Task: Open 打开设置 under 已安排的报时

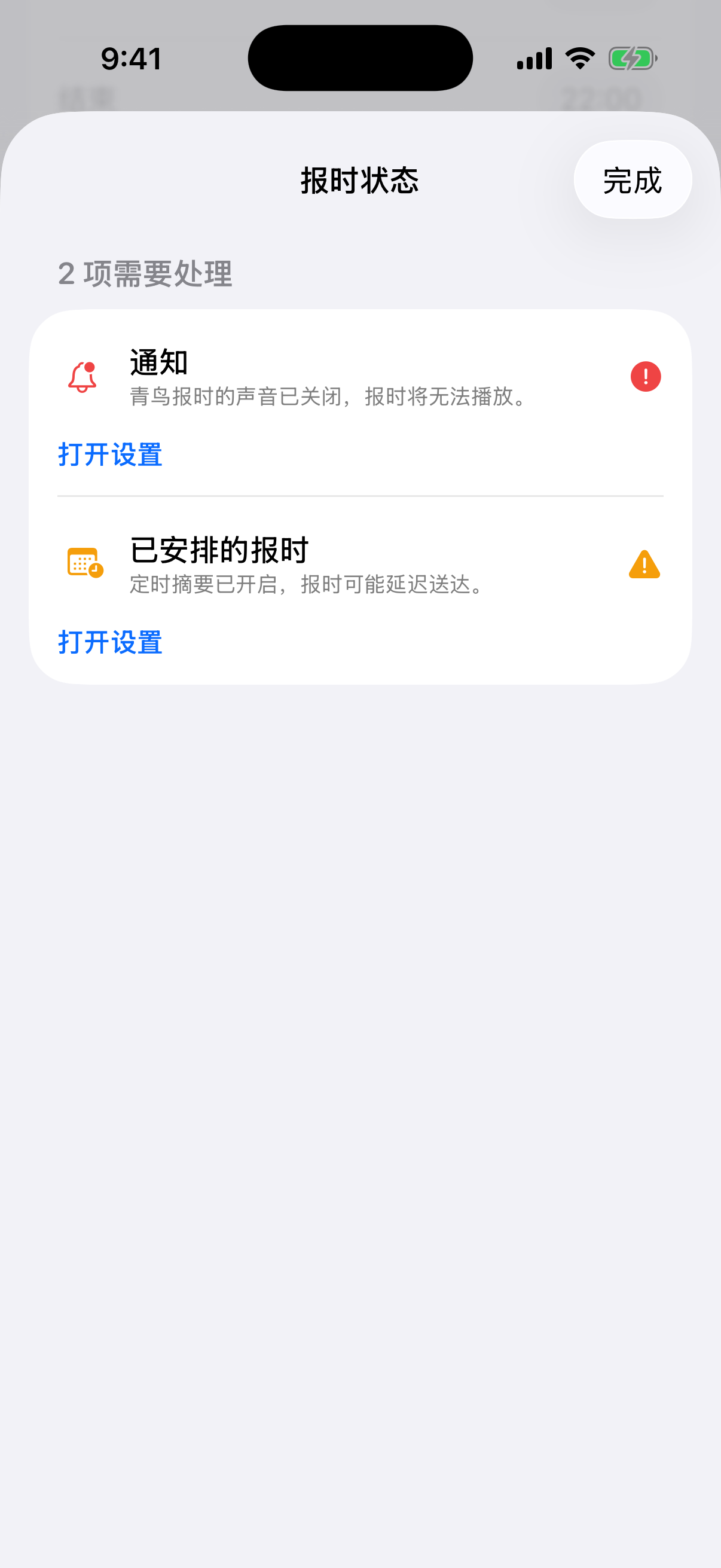Action: (109, 641)
